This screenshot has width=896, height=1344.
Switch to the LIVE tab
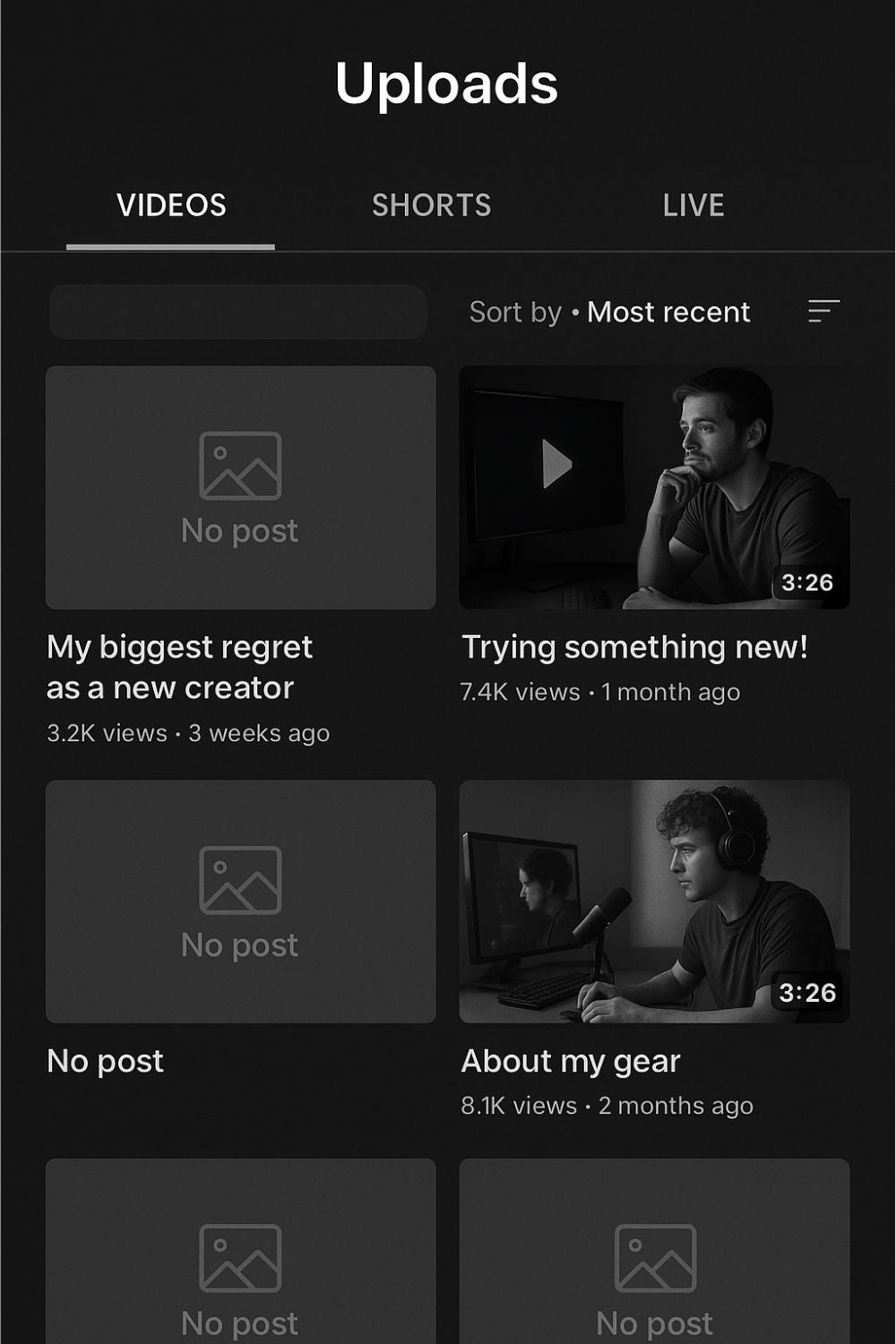point(693,205)
